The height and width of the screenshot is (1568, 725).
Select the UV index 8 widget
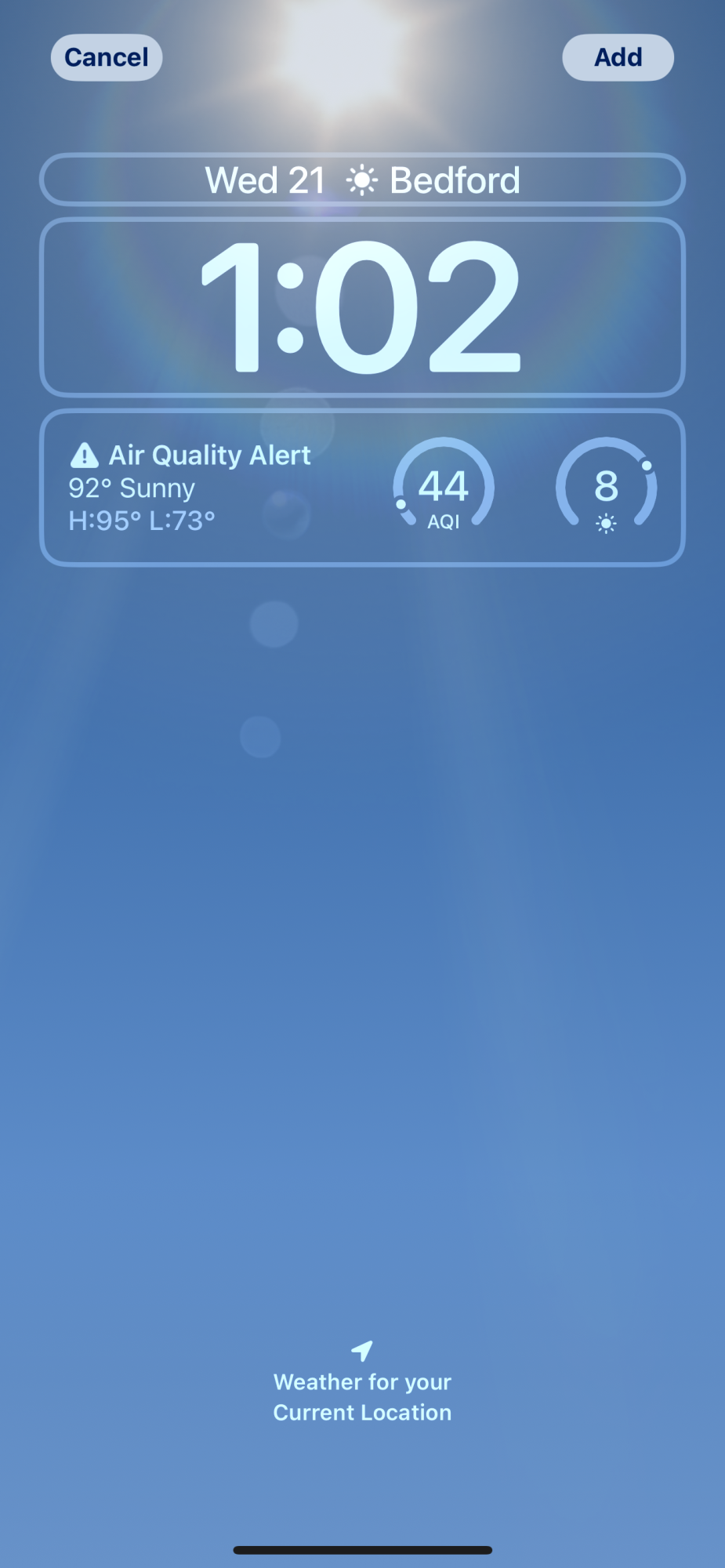[x=606, y=487]
